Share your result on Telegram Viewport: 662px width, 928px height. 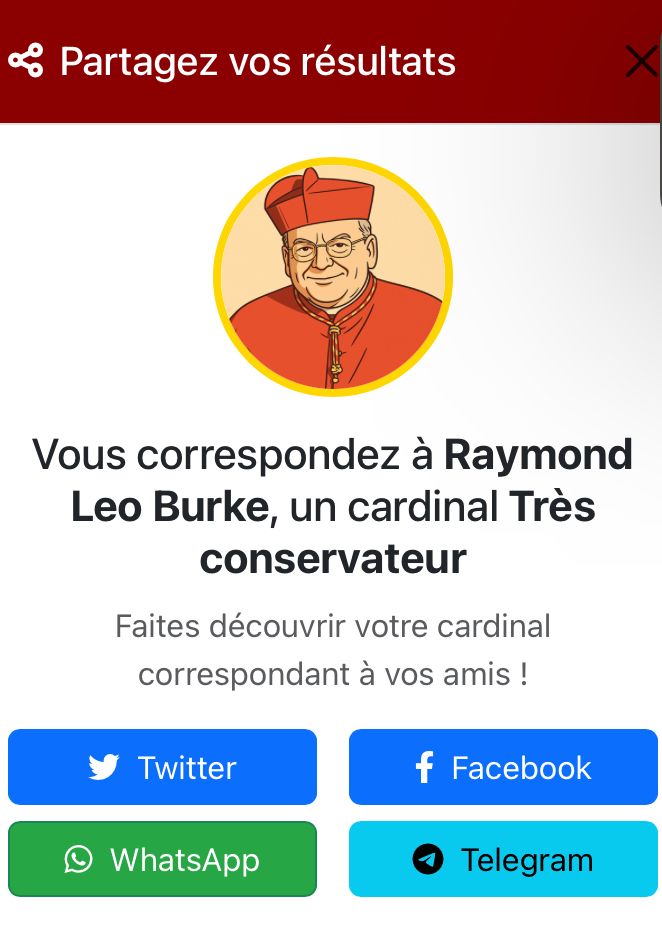tap(503, 859)
